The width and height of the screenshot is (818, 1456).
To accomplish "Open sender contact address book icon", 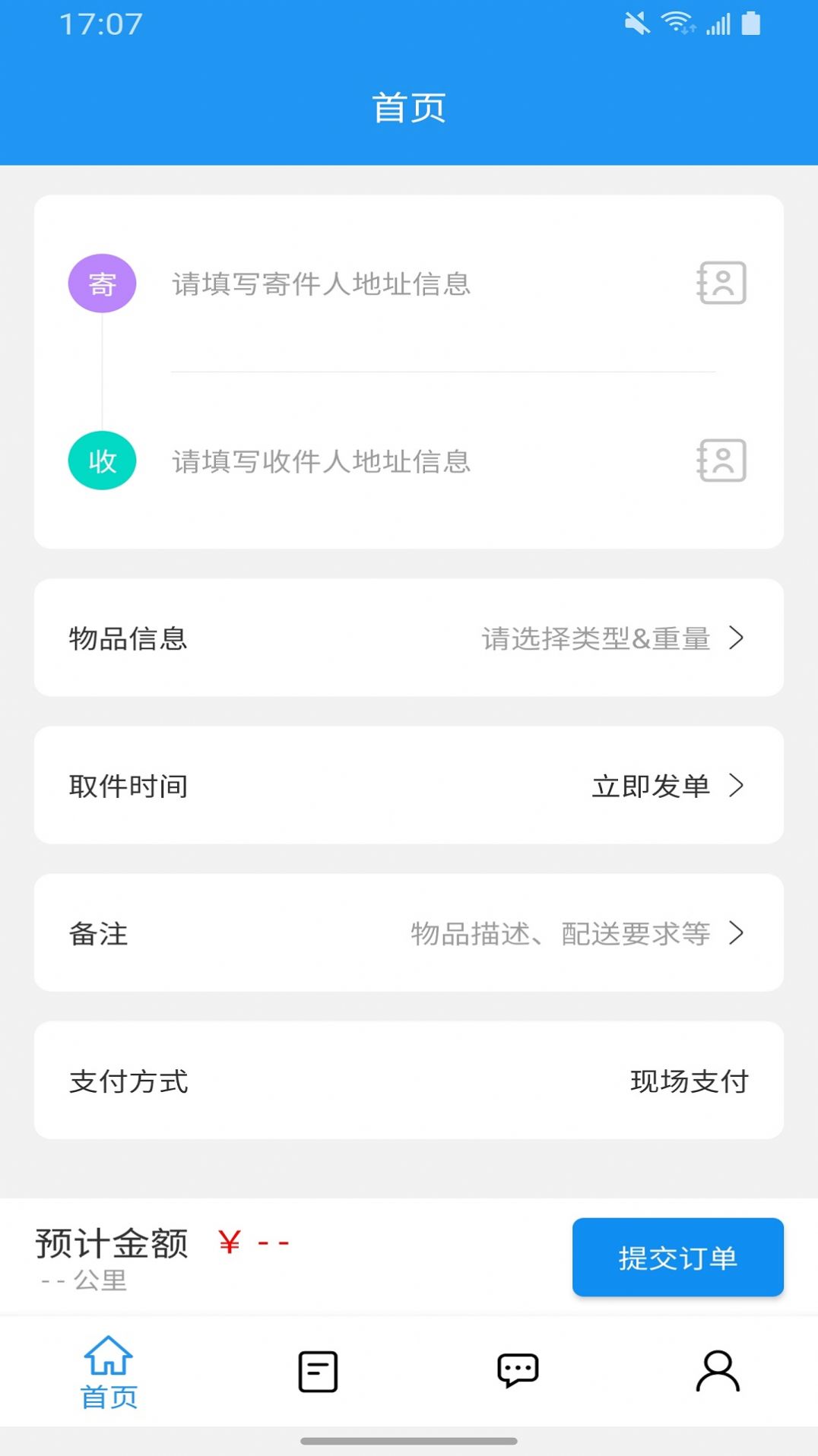I will click(719, 283).
